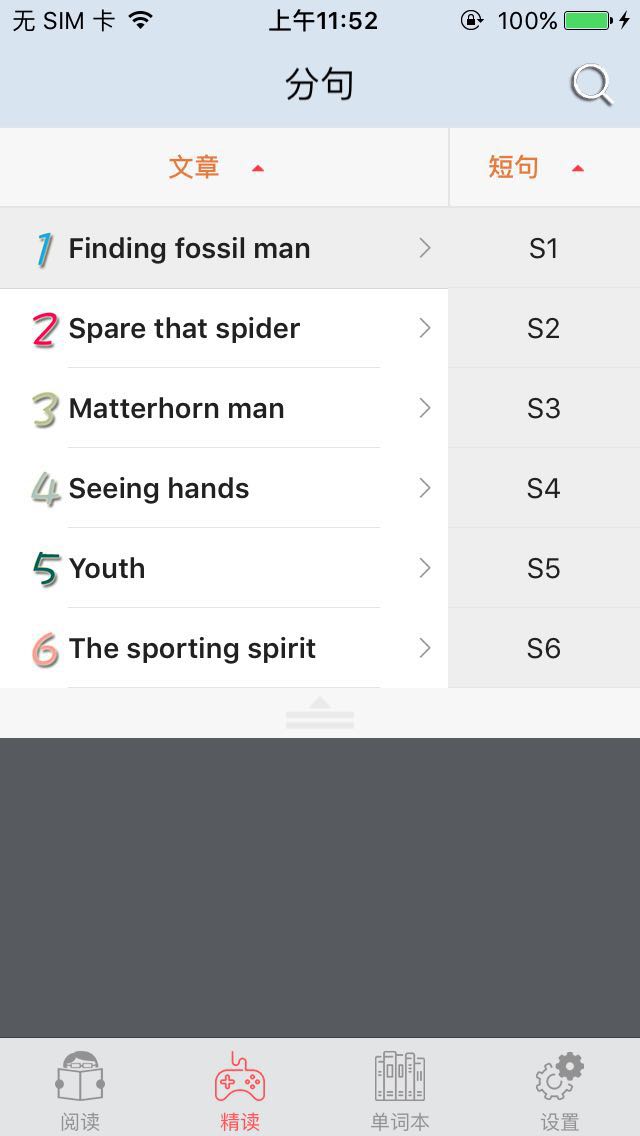This screenshot has height=1136, width=640.
Task: Expand the 短句 sort dropdown
Action: pos(545,167)
